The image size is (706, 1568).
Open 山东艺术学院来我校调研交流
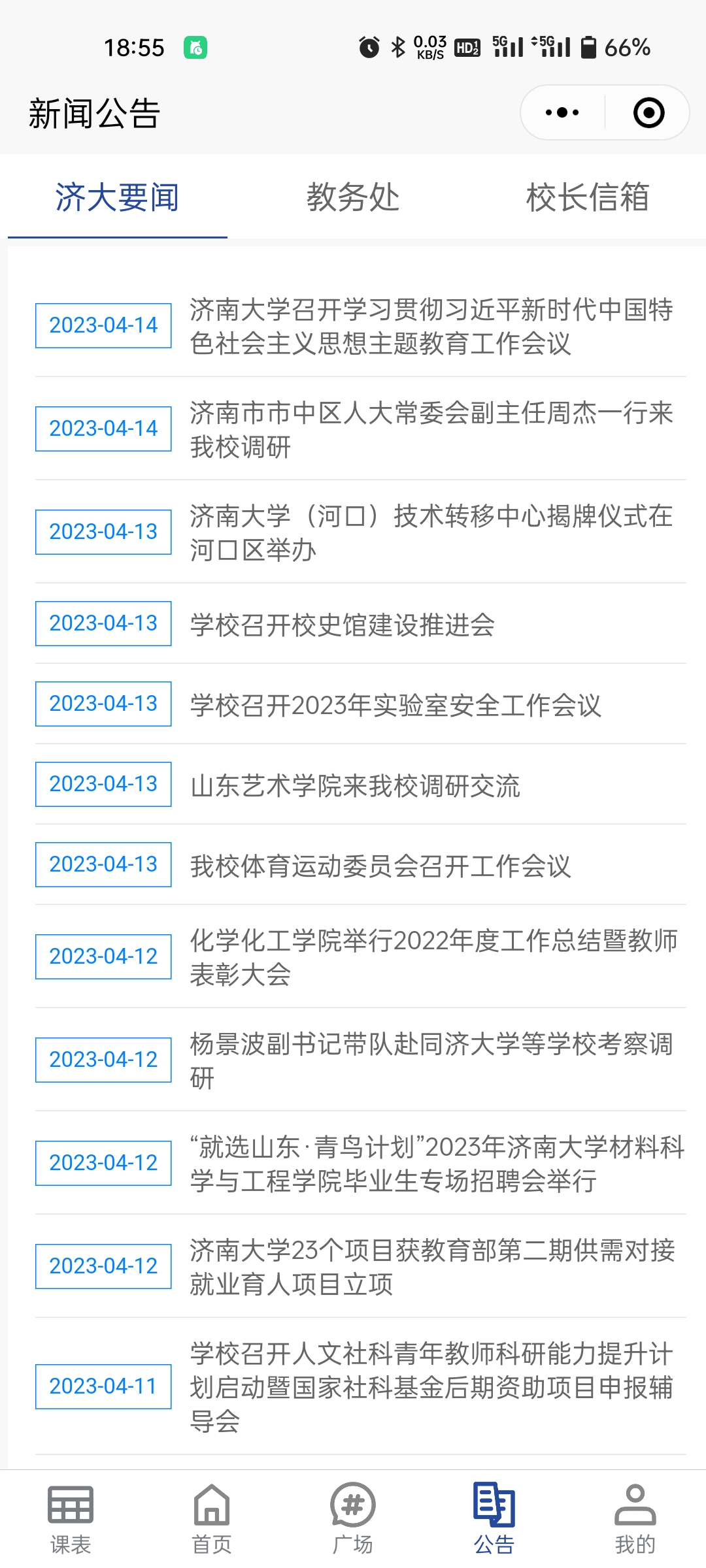[x=355, y=785]
